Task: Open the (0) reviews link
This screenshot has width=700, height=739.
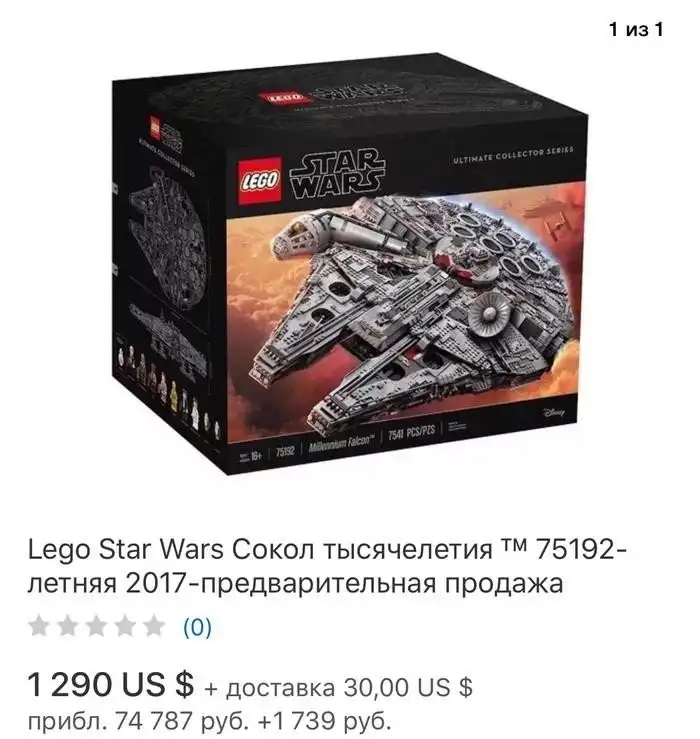Action: (x=196, y=628)
